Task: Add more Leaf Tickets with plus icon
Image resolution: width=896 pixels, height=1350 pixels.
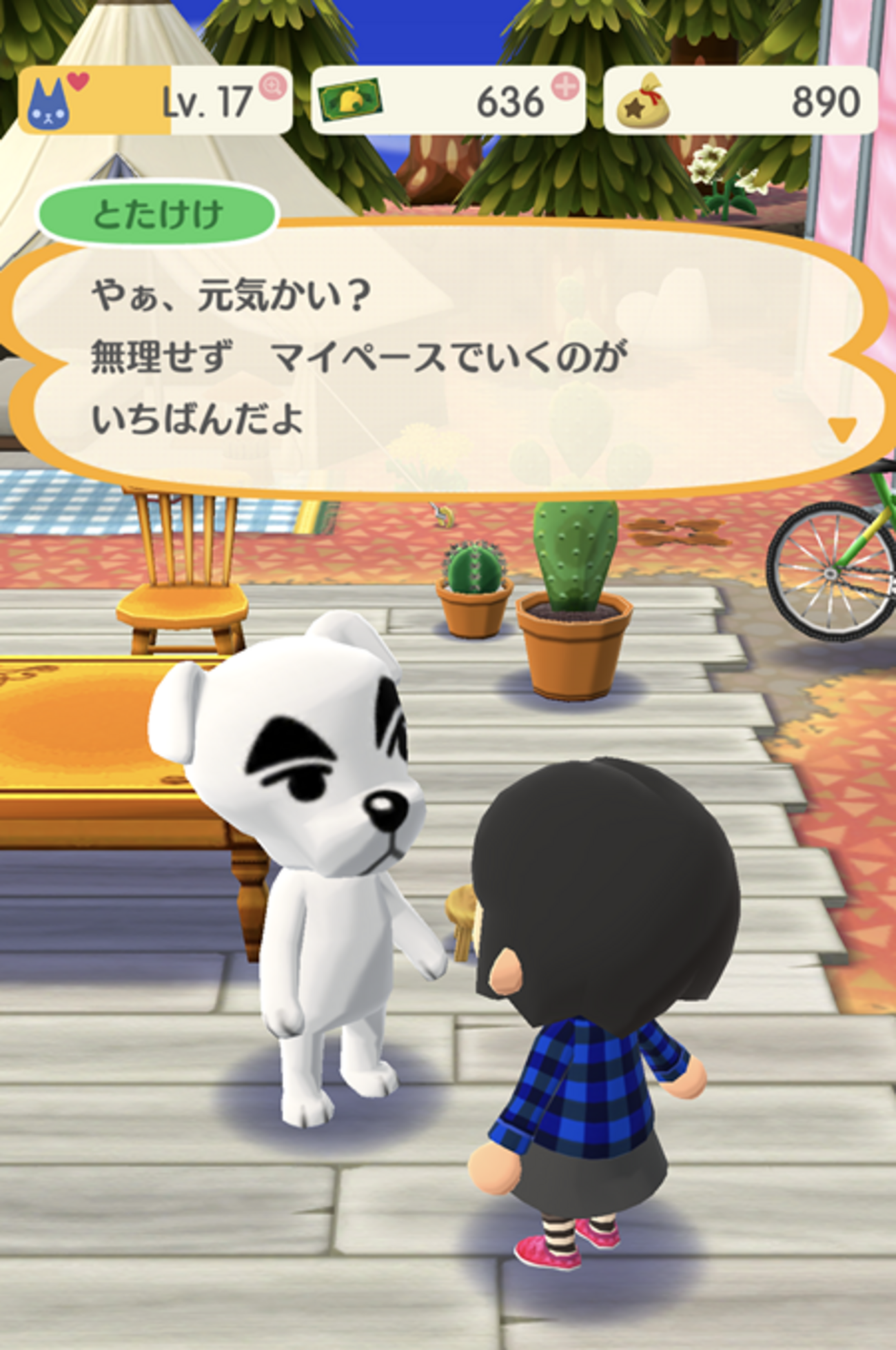Action: click(x=564, y=87)
